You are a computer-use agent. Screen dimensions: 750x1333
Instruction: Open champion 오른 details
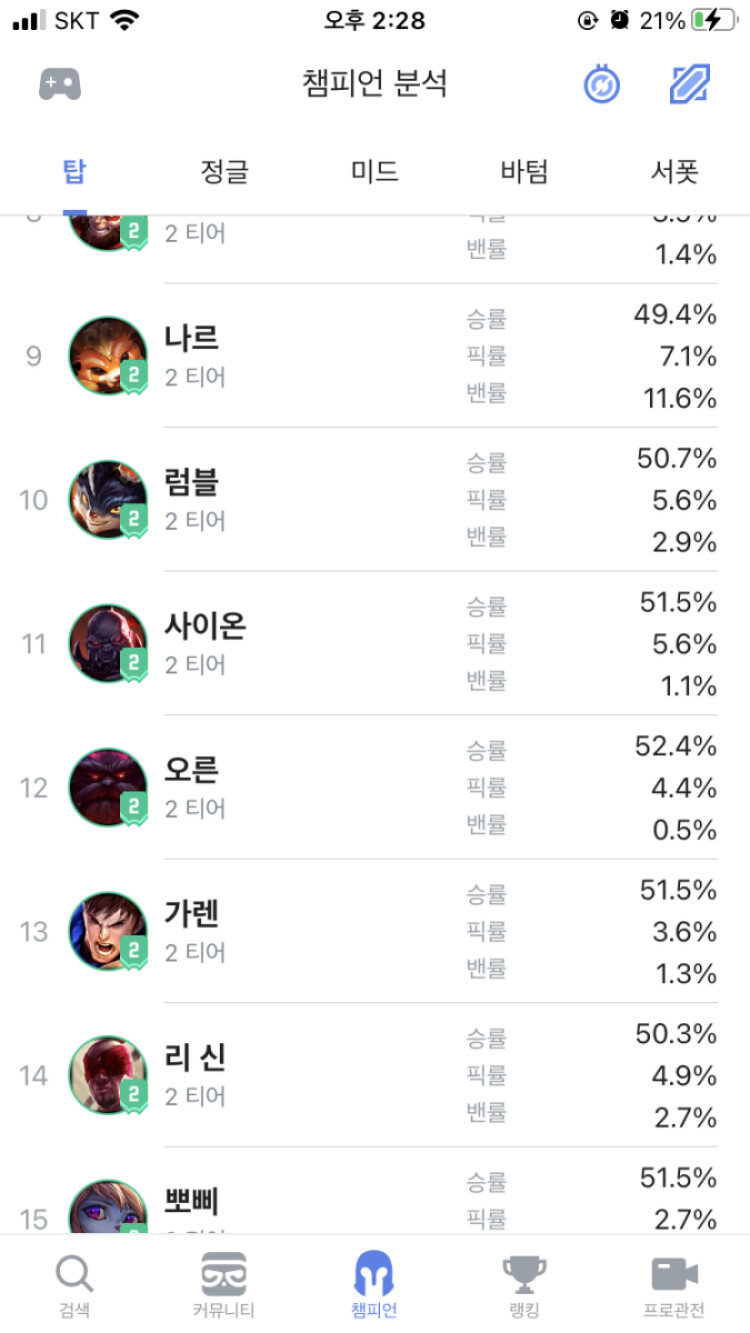pos(375,788)
